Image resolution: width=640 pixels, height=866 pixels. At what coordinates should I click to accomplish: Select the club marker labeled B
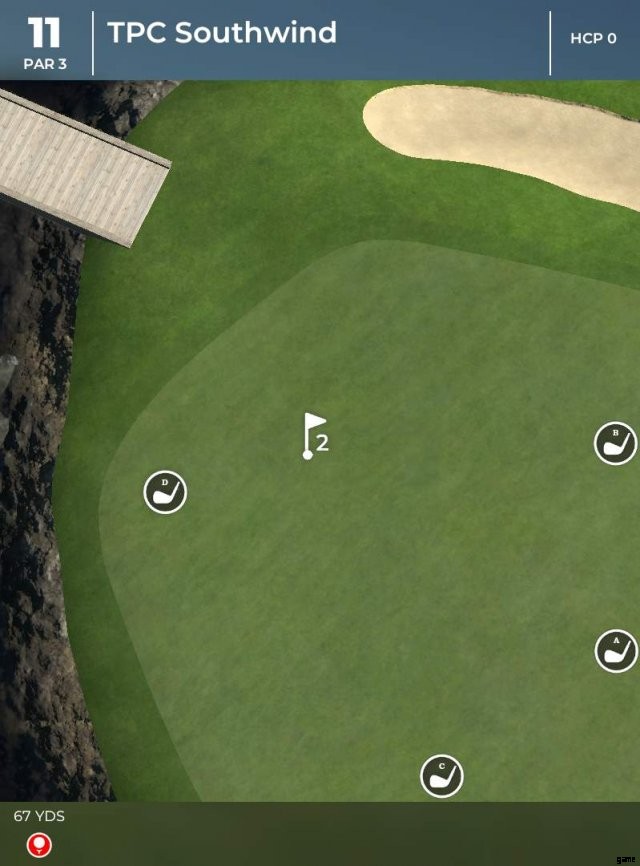click(615, 443)
